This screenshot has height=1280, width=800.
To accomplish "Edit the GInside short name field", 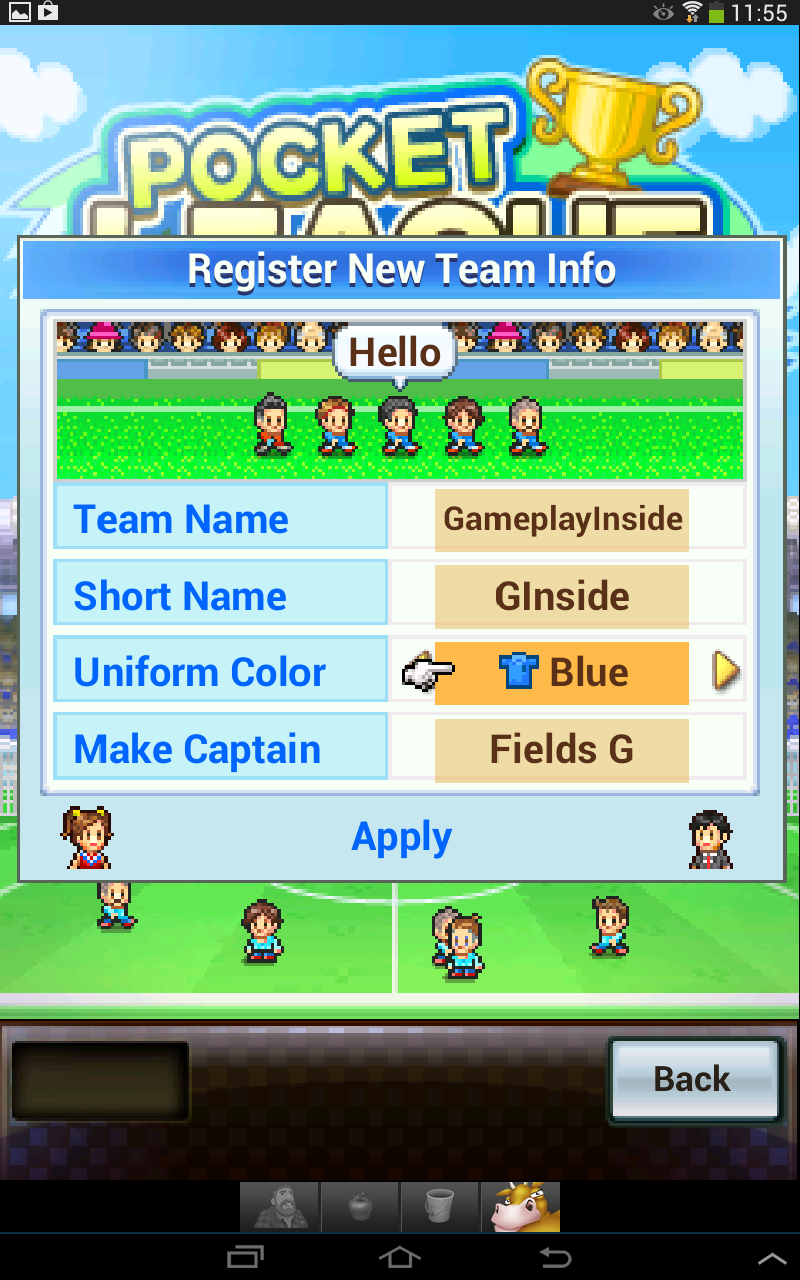I will (x=562, y=597).
